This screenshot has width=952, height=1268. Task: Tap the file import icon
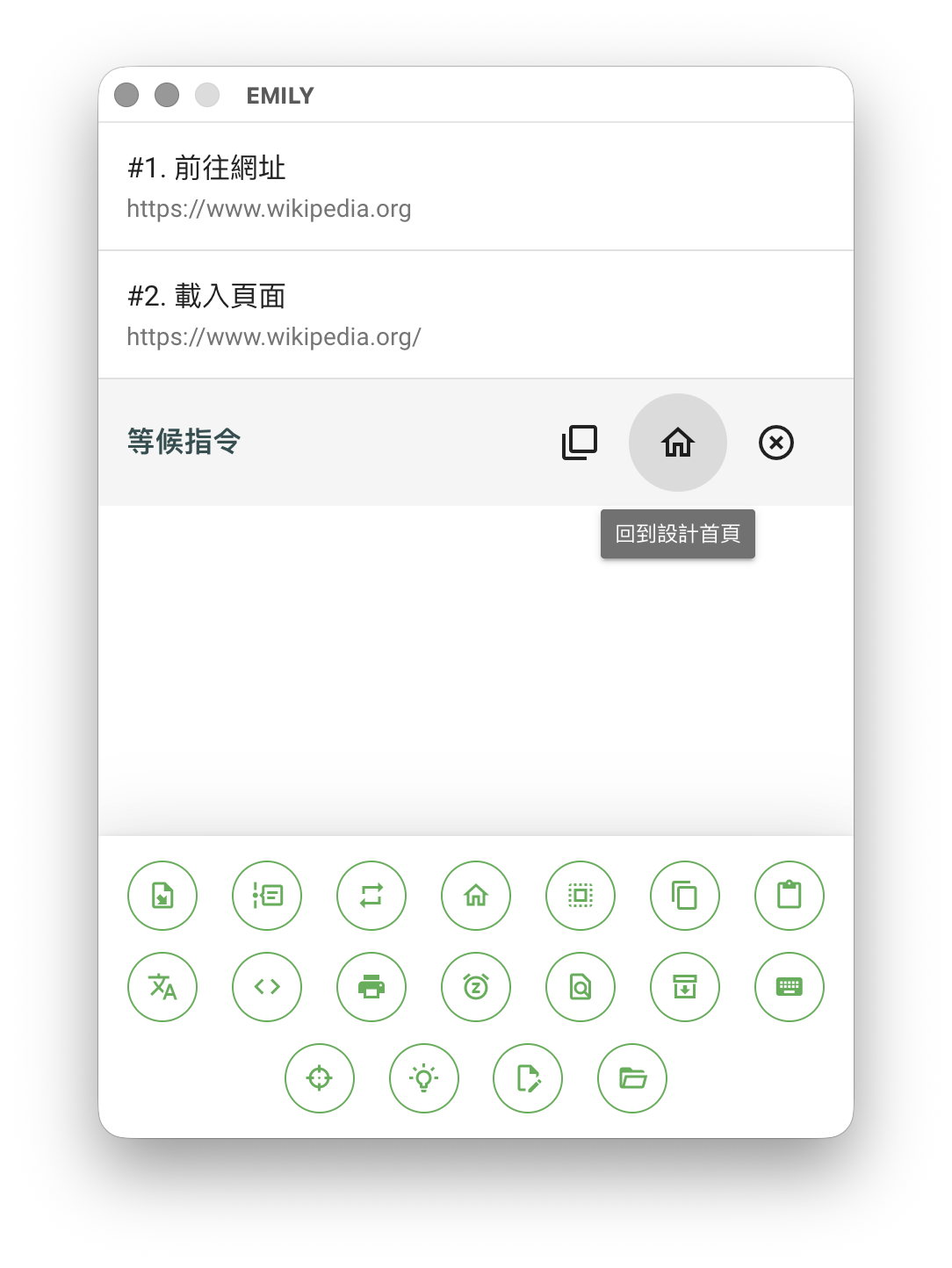point(162,896)
